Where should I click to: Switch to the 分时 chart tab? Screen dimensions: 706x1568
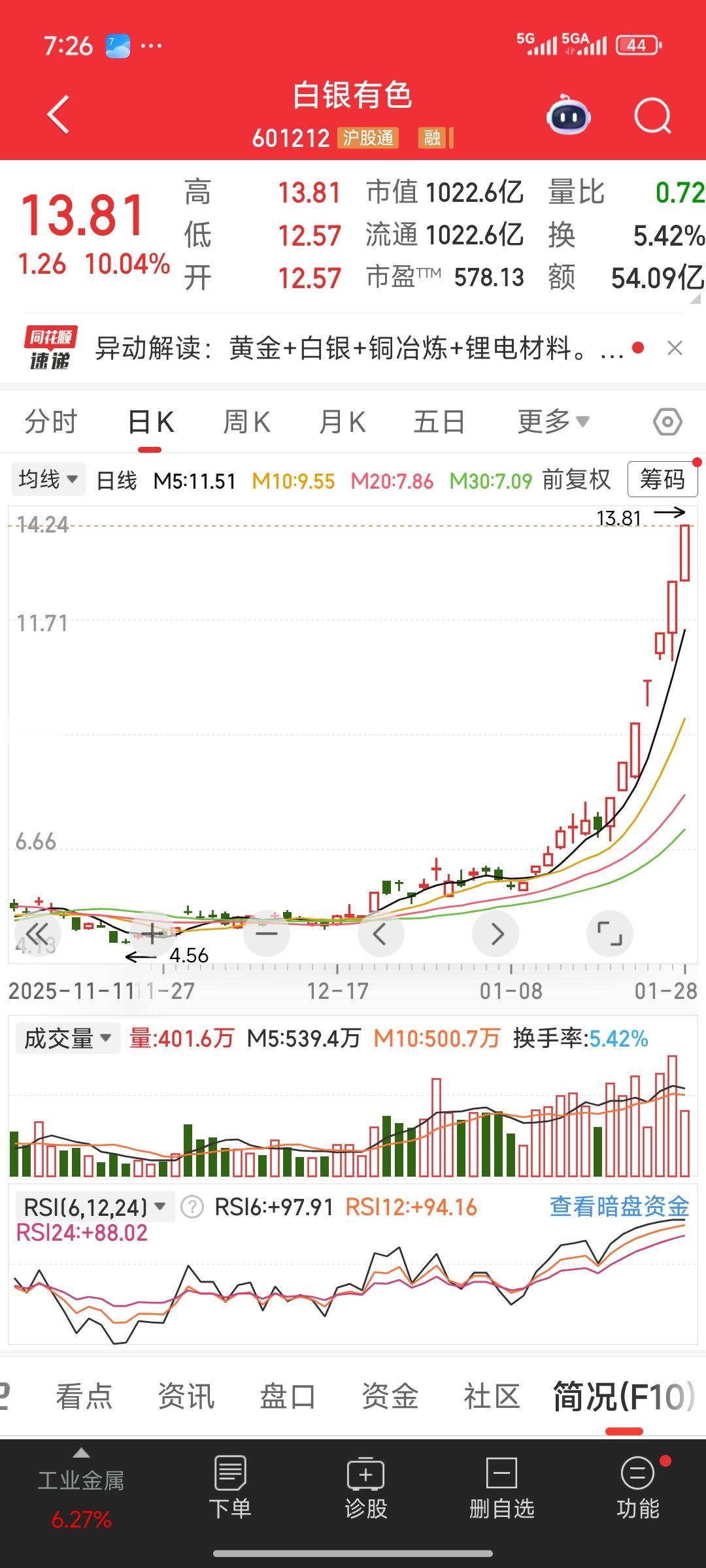coord(51,422)
